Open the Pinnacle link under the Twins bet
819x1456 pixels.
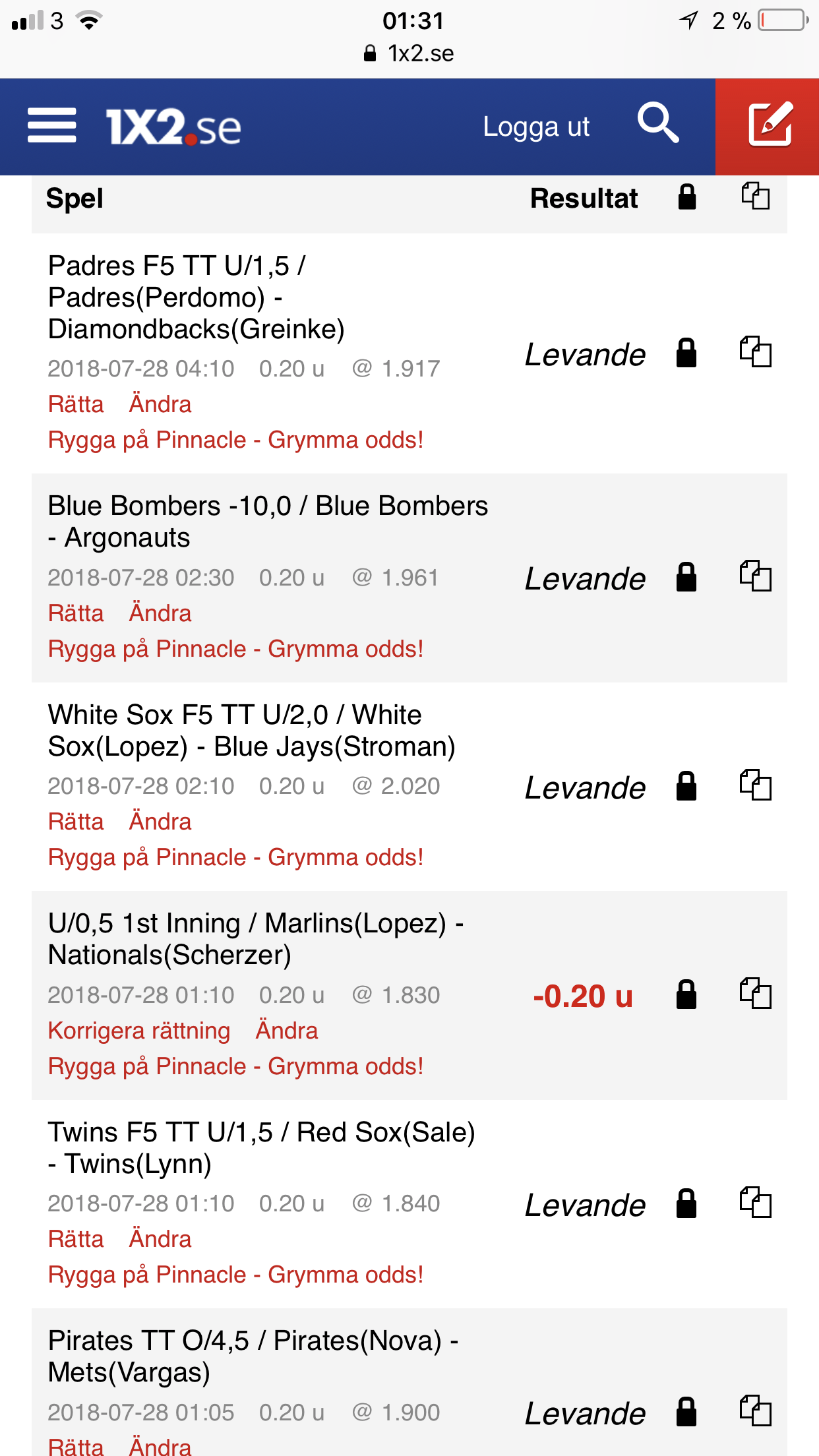click(x=235, y=1275)
